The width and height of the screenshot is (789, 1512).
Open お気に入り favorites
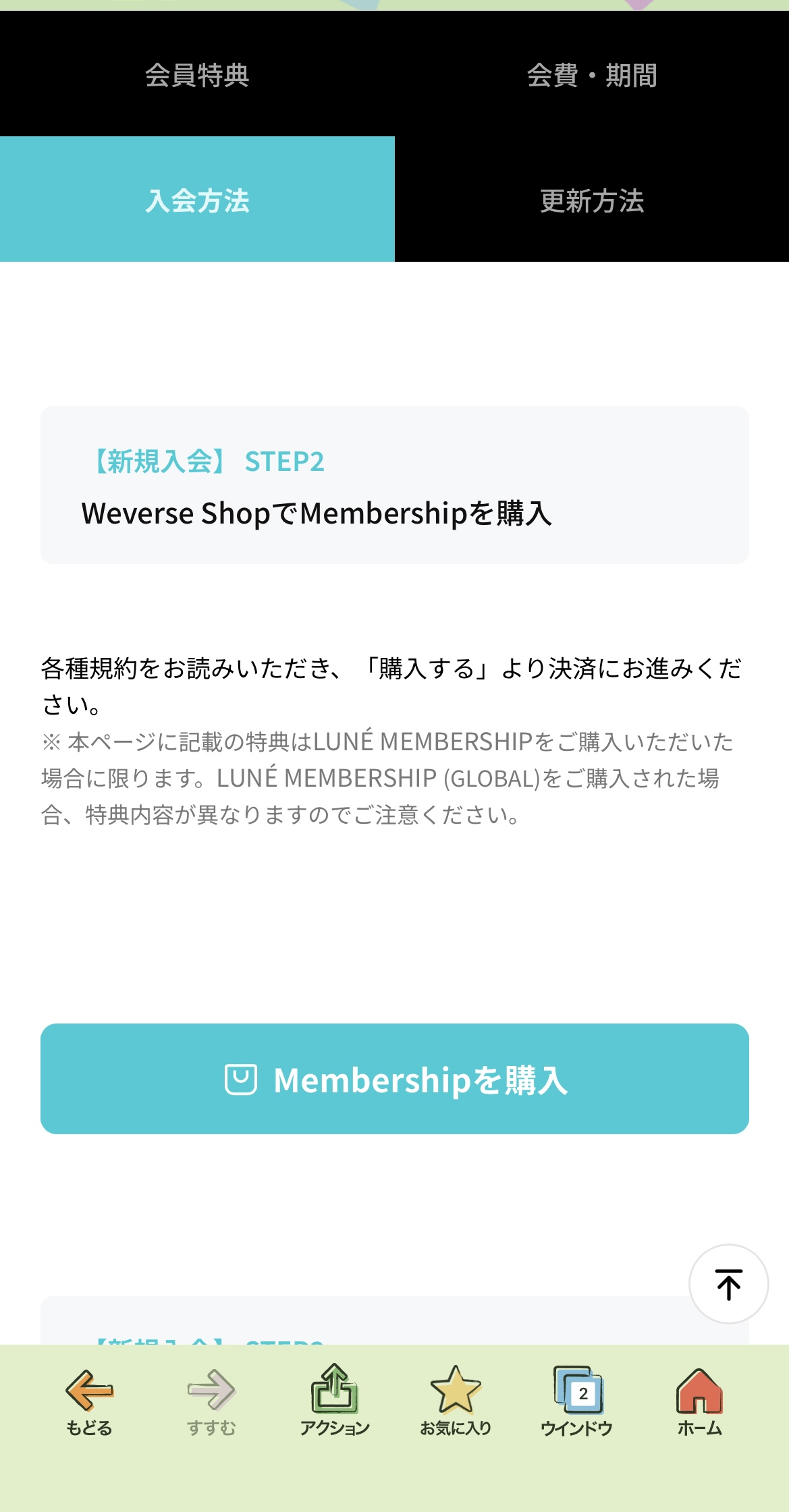456,1401
